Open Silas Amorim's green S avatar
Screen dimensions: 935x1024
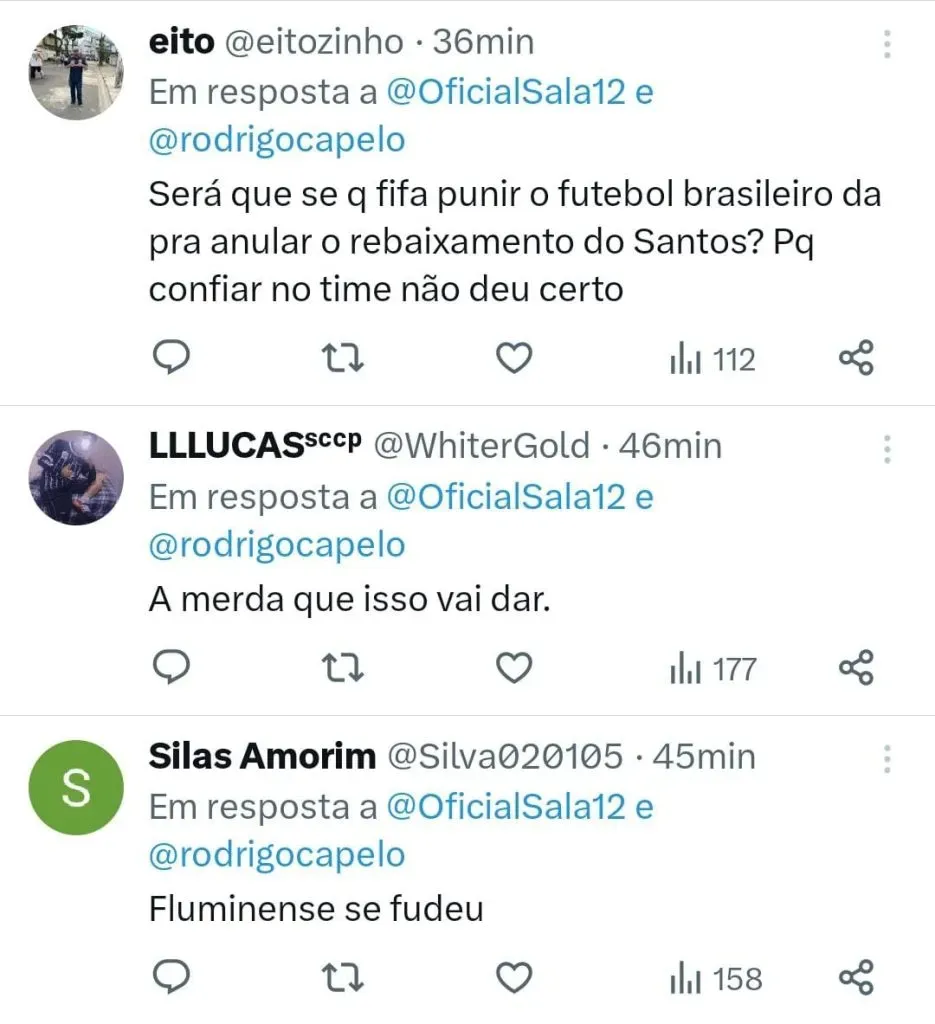coord(76,789)
